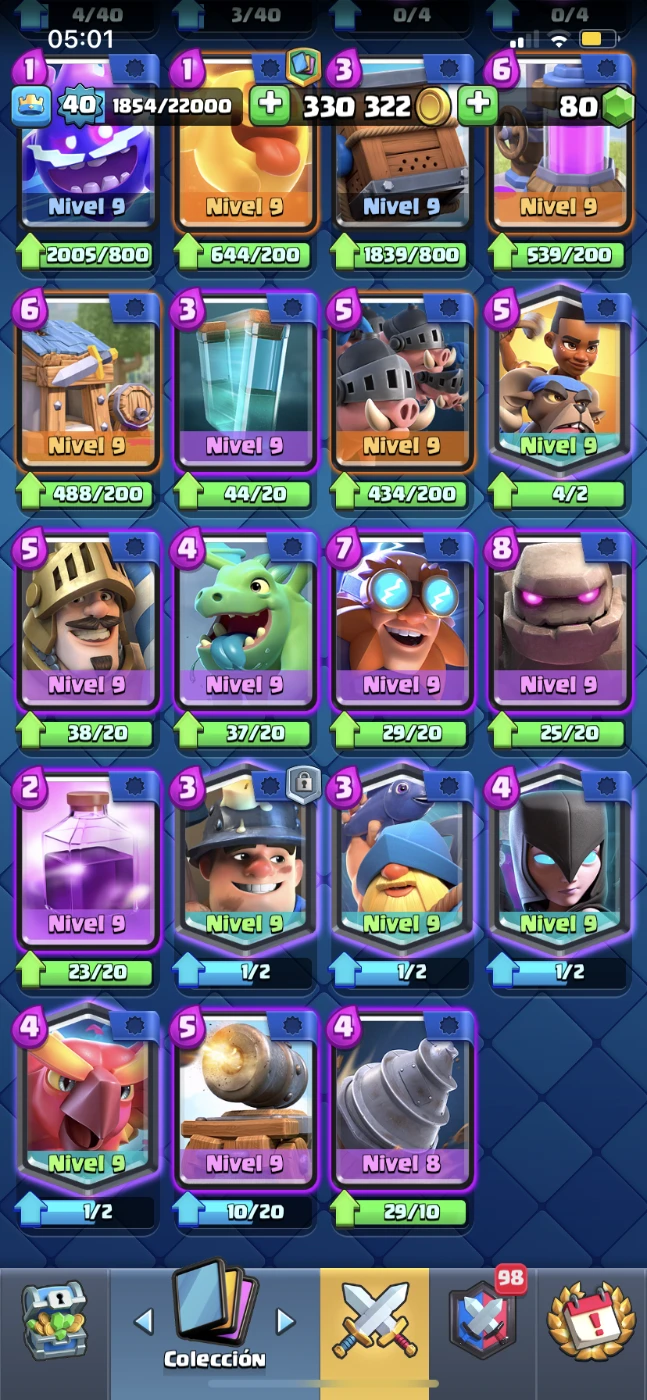
Task: Tap the green plus button to buy gold
Action: (x=269, y=104)
